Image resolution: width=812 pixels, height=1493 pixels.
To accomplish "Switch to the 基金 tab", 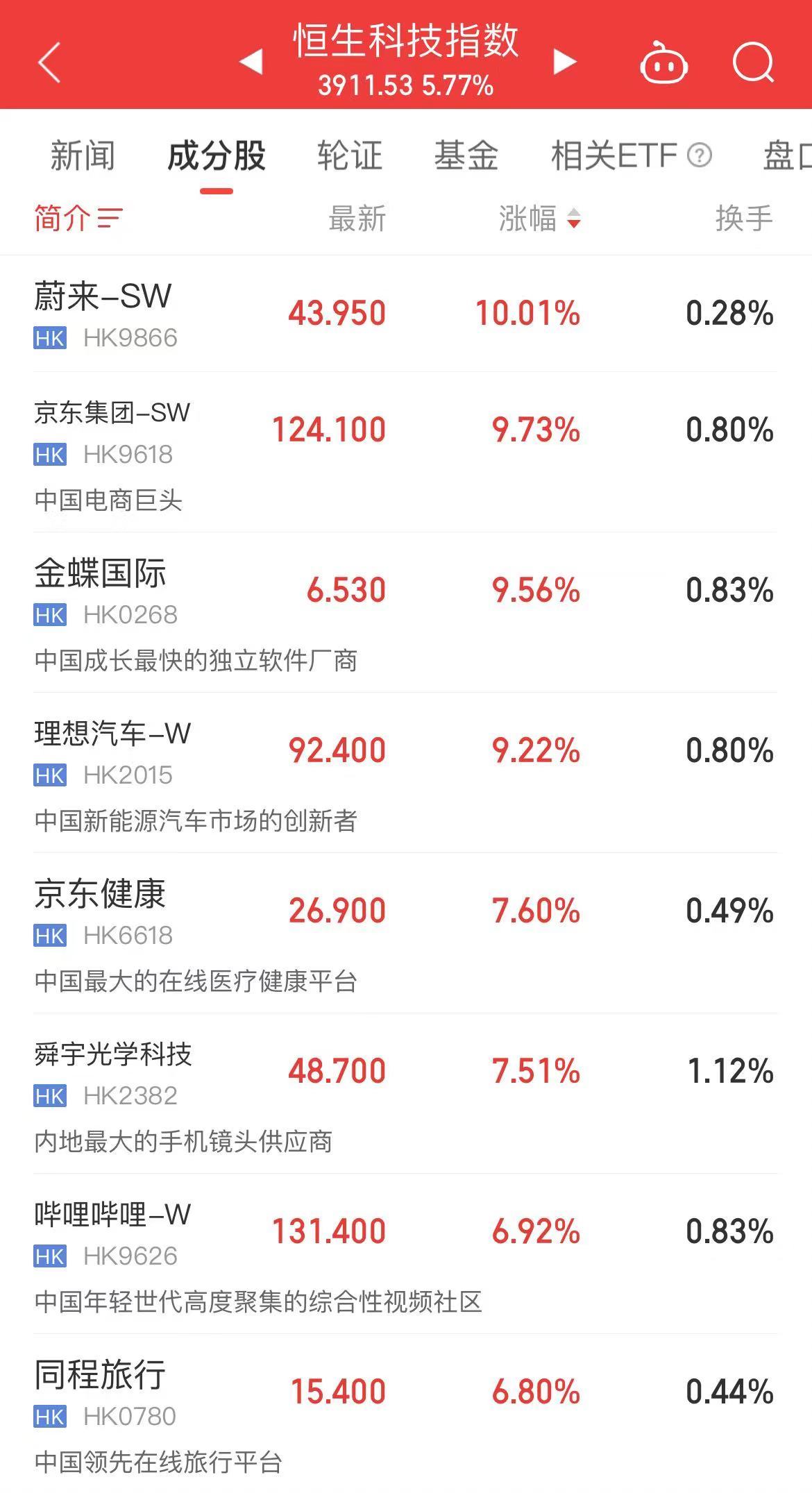I will coord(466,155).
